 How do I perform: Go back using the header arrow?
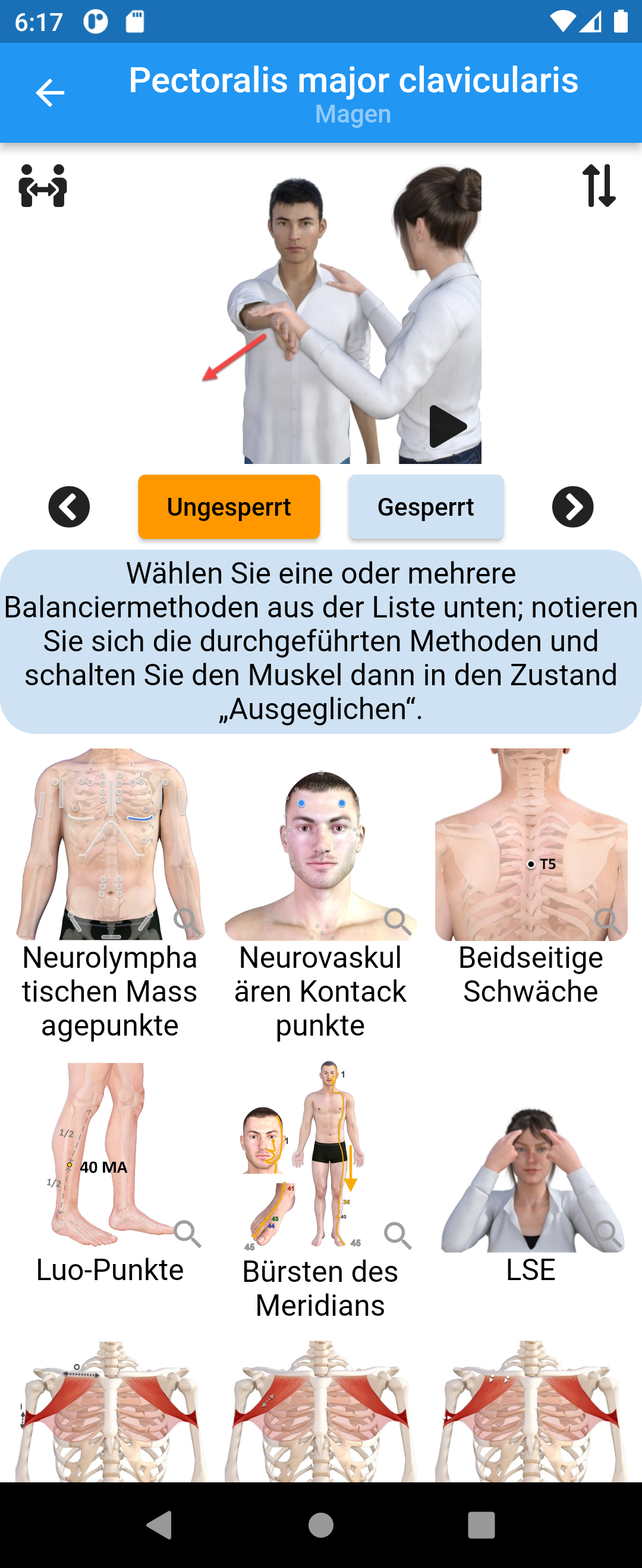50,93
